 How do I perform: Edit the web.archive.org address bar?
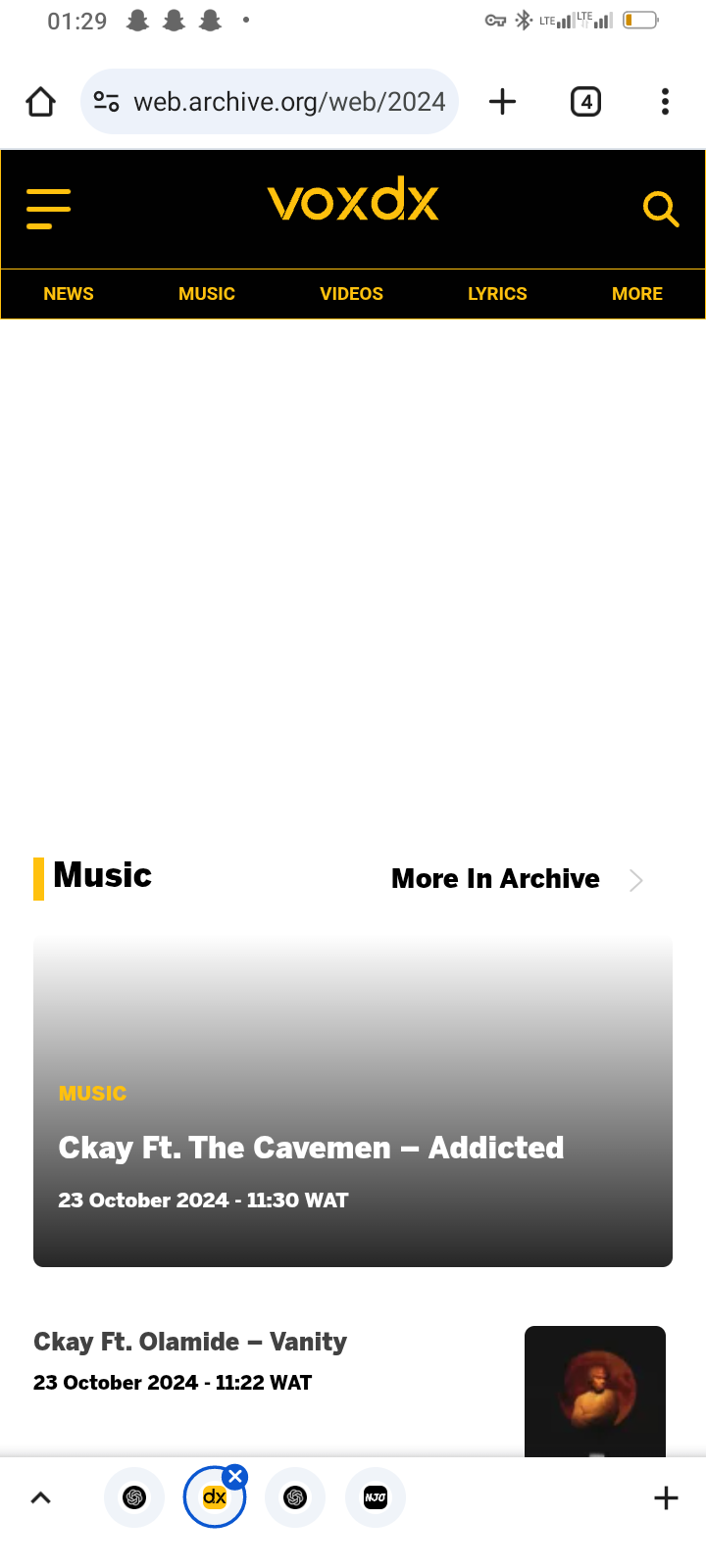pos(270,102)
